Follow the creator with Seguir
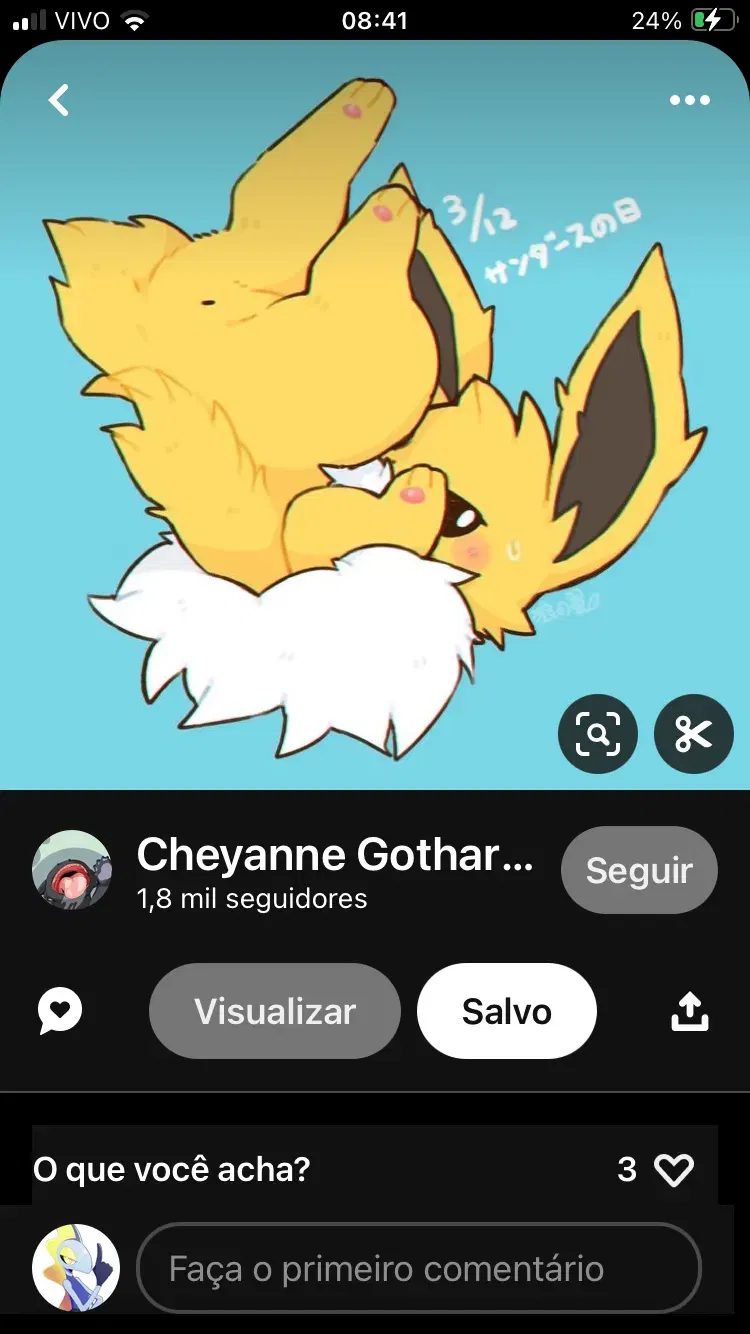Viewport: 750px width, 1334px height. point(639,870)
